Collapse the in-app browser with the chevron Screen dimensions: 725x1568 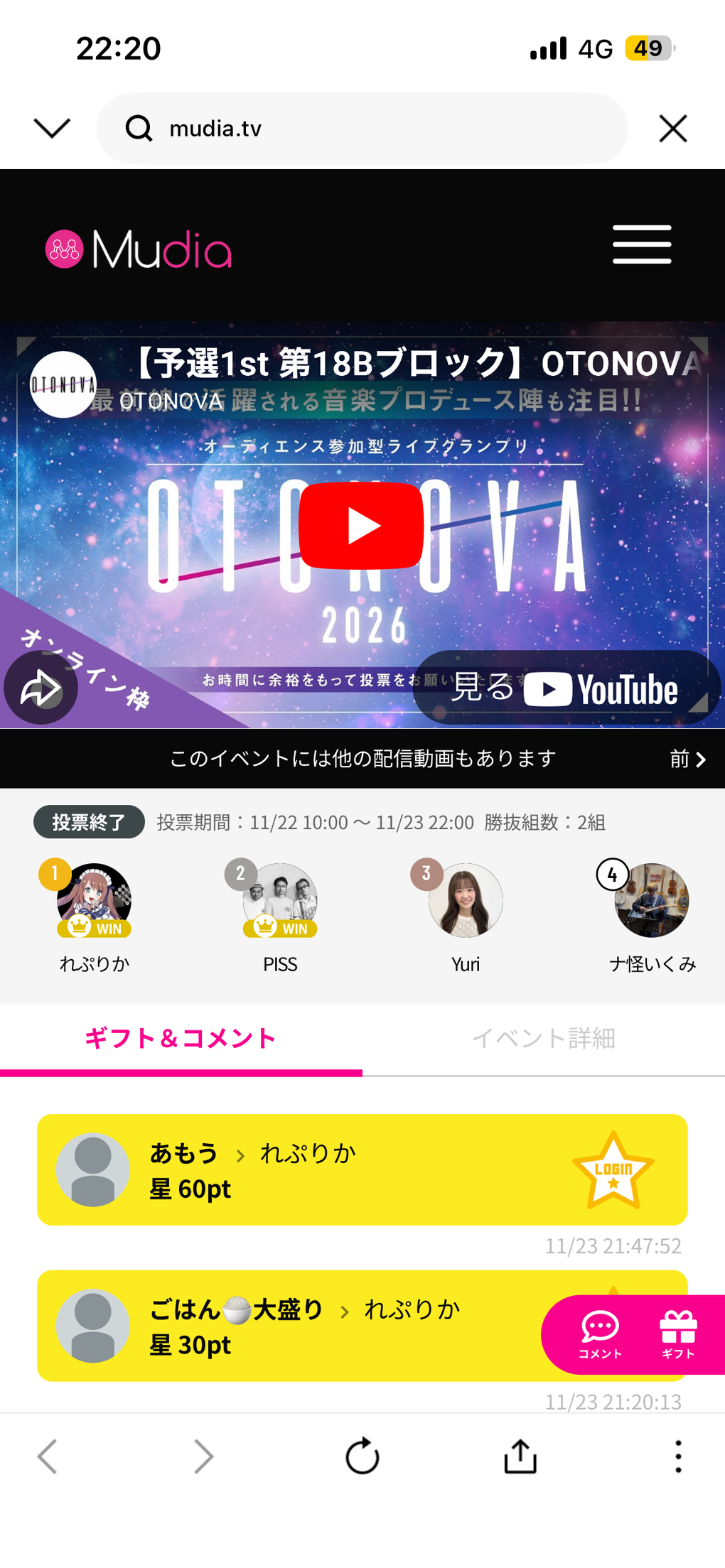click(x=52, y=129)
